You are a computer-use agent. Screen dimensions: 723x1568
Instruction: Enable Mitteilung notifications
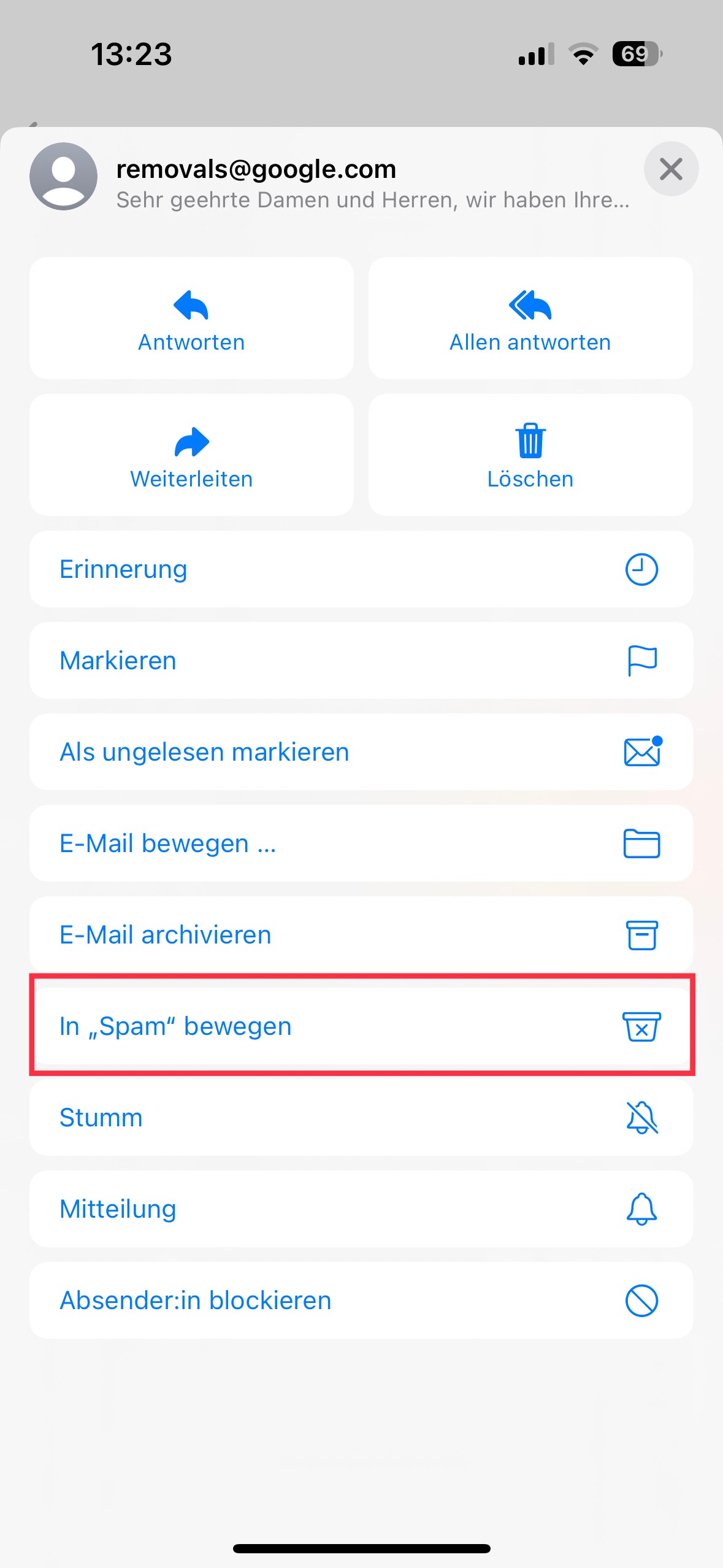click(361, 1209)
